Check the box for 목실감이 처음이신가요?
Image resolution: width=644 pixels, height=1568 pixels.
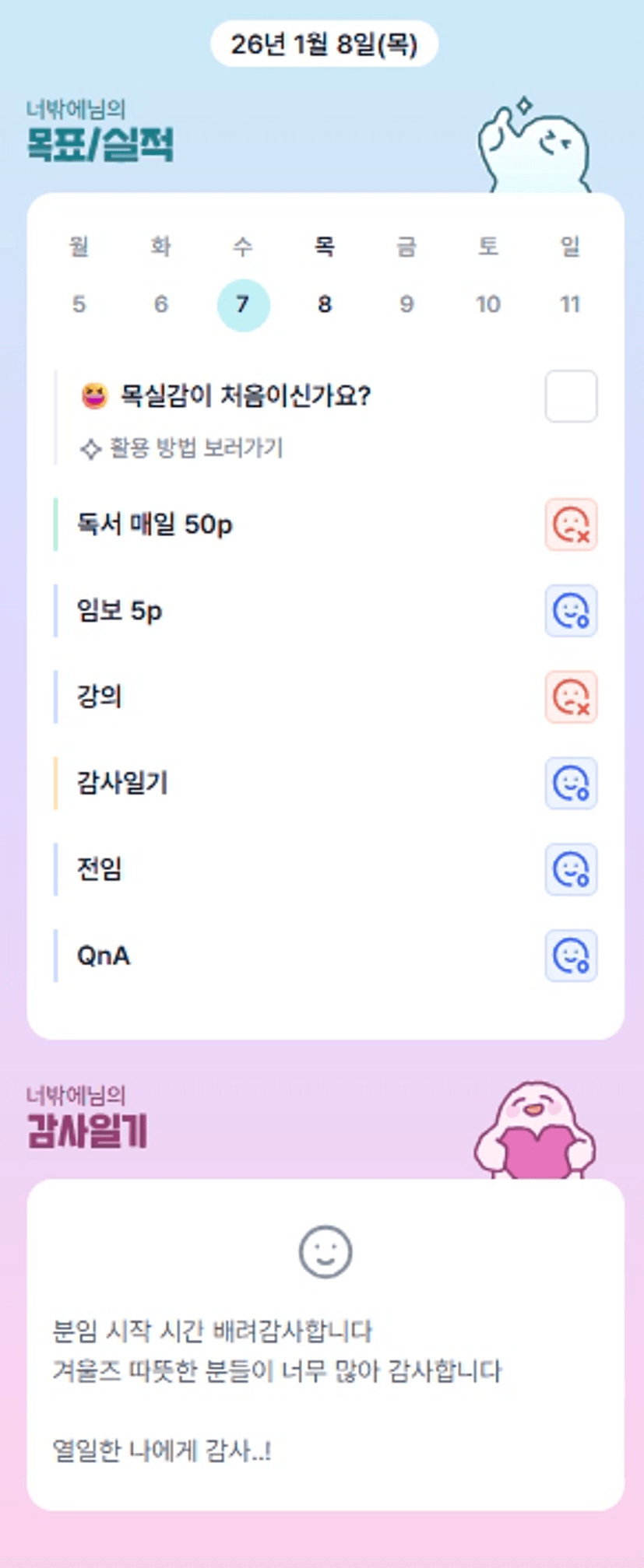(x=571, y=396)
